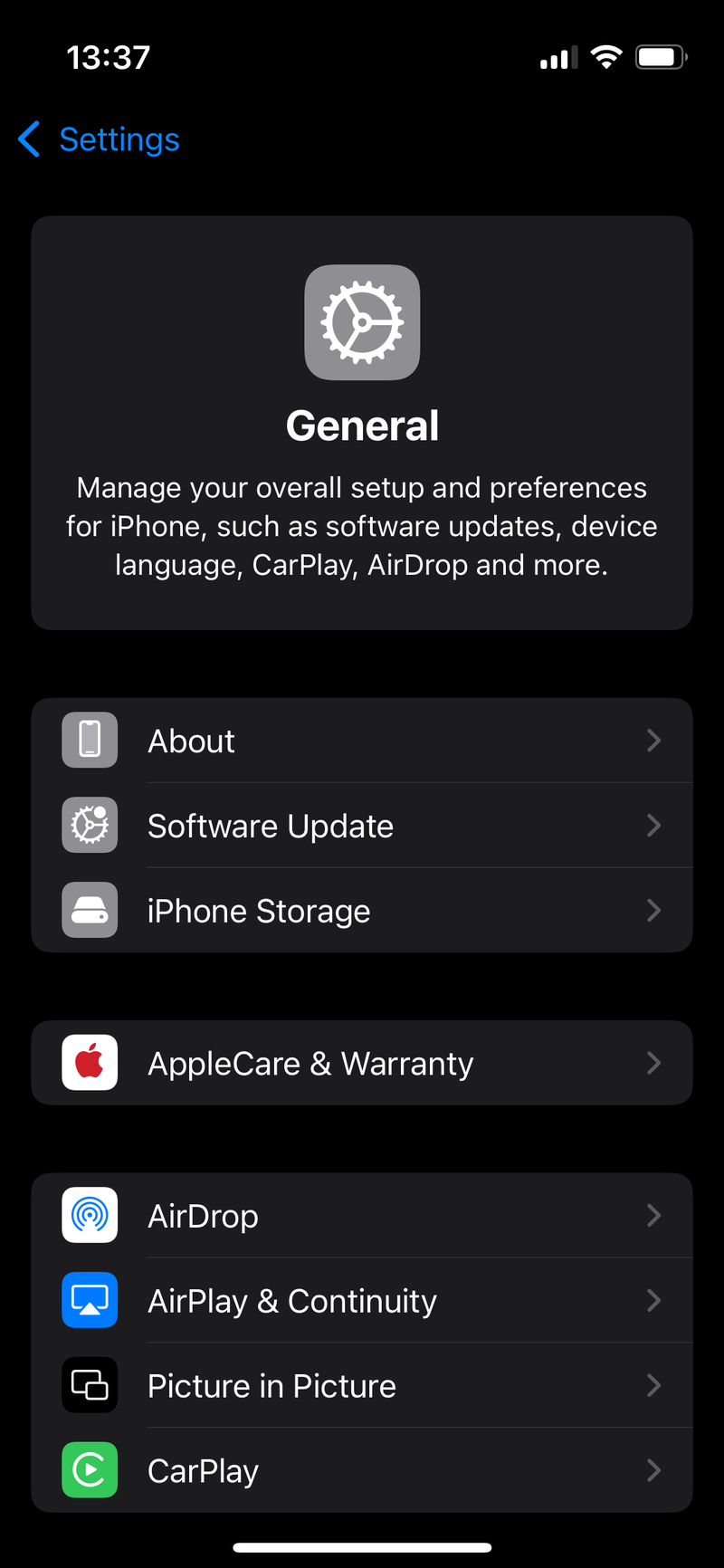Tap the AirDrop waves icon
This screenshot has height=1568, width=724.
(x=90, y=1215)
